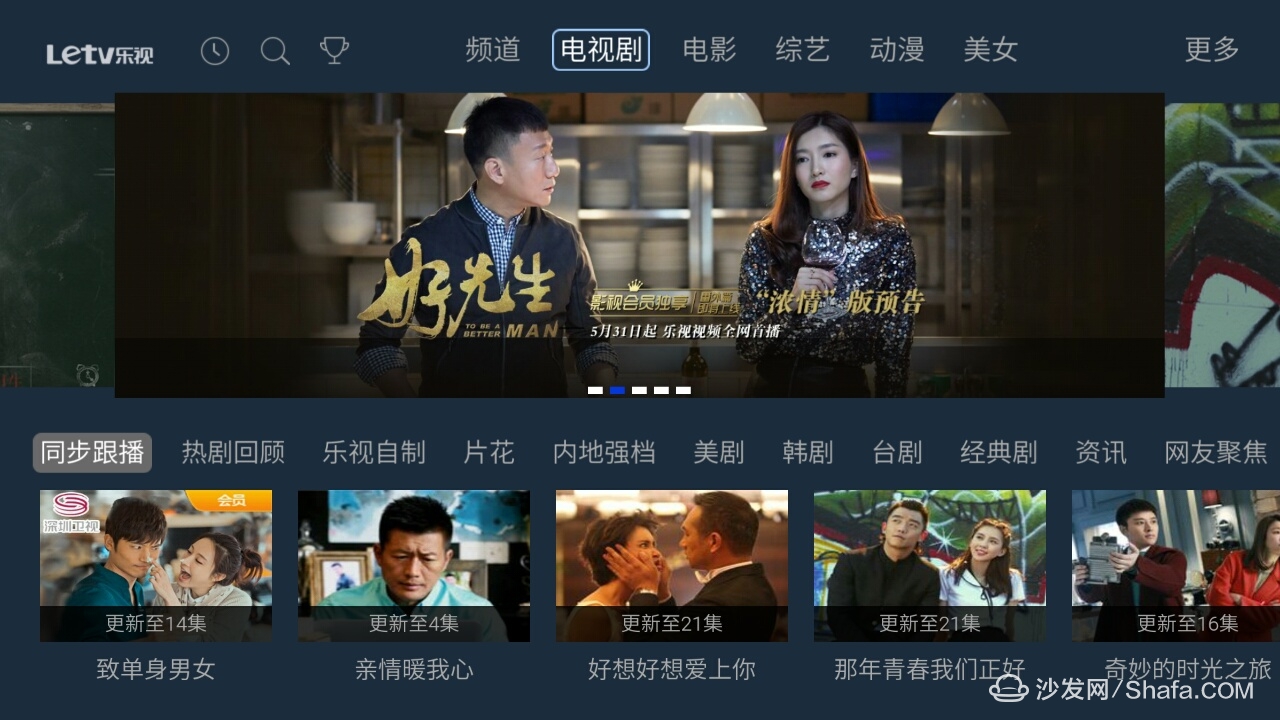Select the 动漫 tab
Screen dimensions: 1280x720
coord(897,50)
